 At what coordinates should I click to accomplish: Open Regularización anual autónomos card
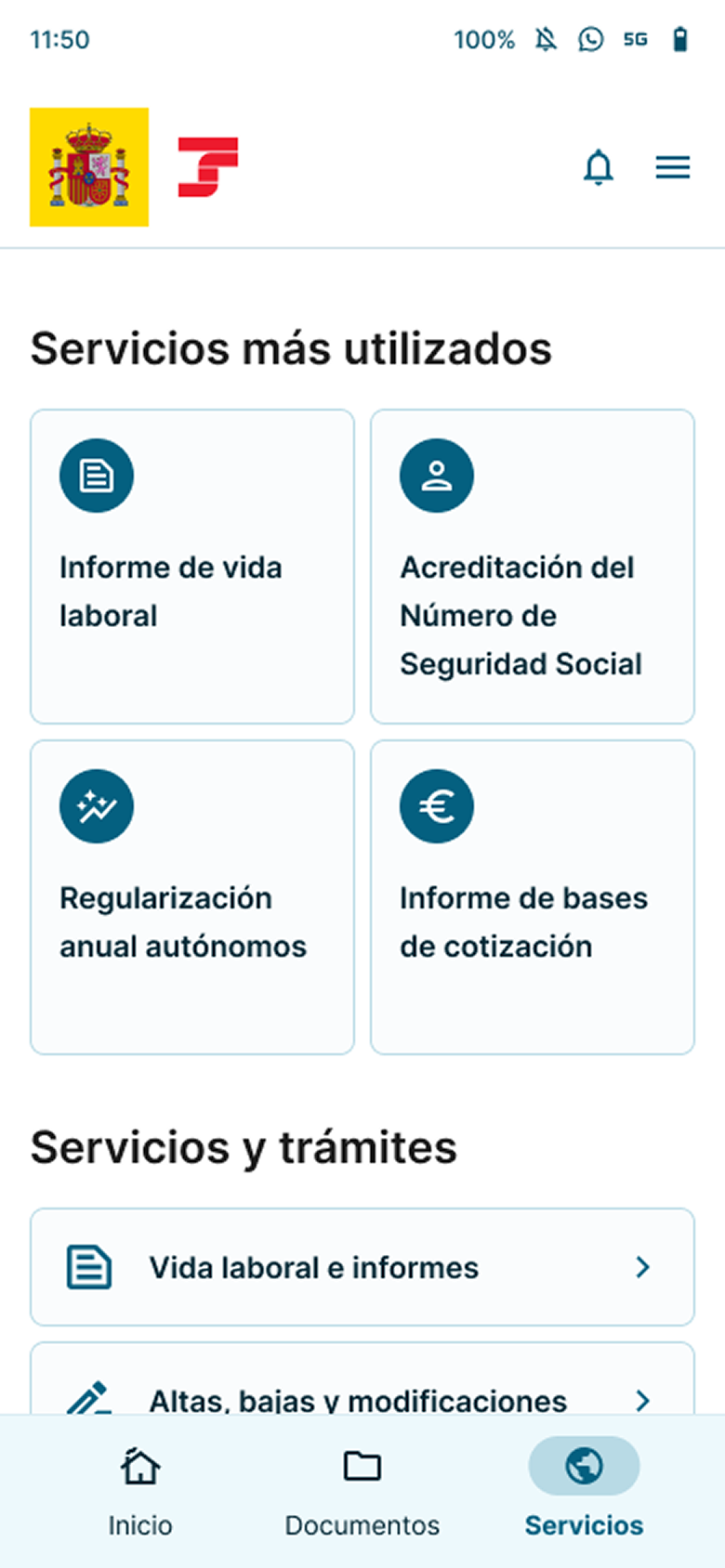pyautogui.click(x=192, y=897)
